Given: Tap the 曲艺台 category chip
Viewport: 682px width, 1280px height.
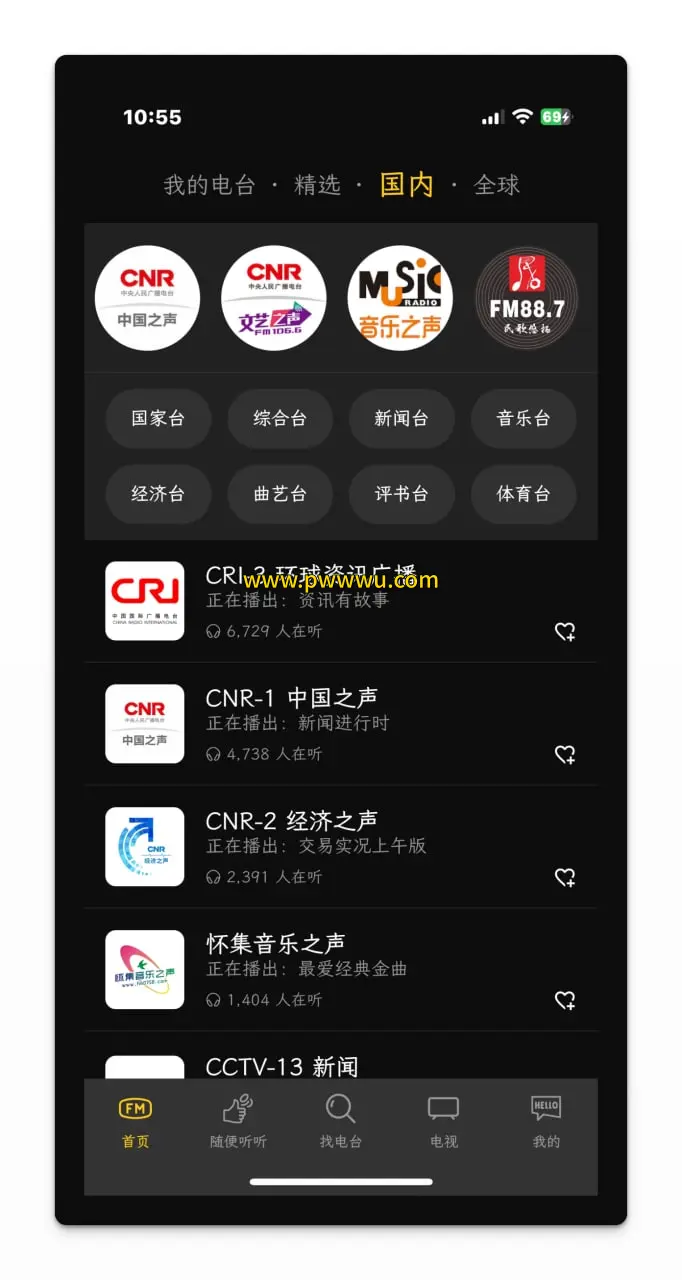Looking at the screenshot, I should pyautogui.click(x=280, y=494).
